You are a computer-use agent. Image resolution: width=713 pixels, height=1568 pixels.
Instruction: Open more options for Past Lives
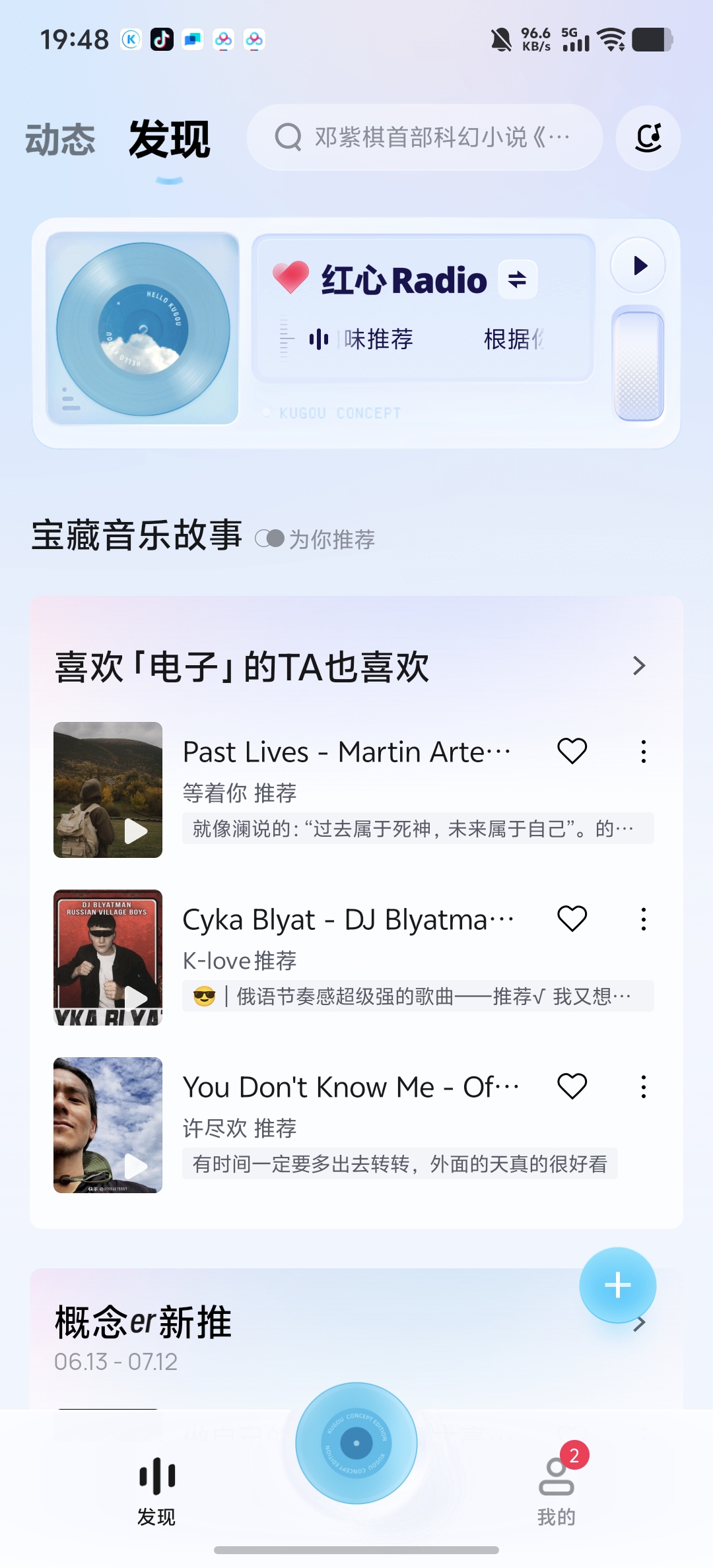click(644, 751)
